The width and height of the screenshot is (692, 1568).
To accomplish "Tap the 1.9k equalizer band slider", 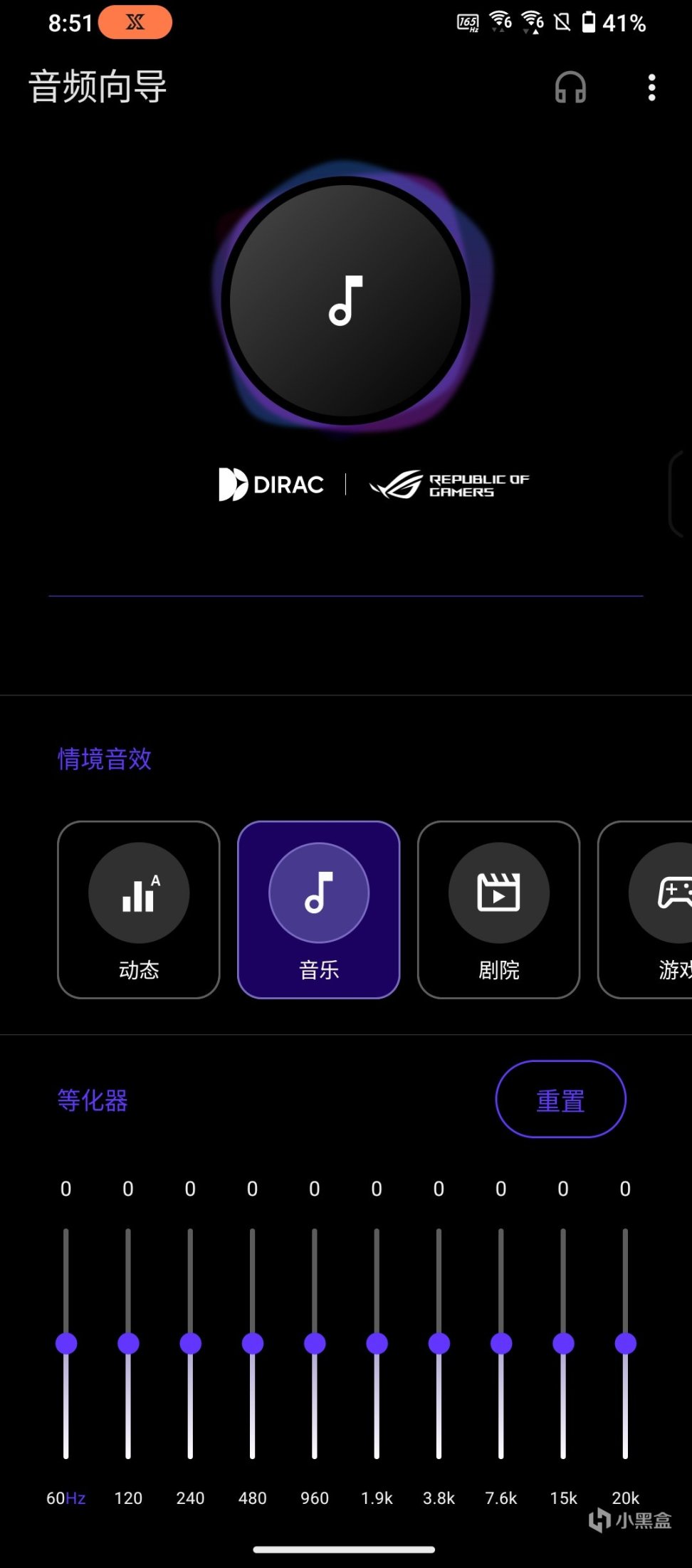I will tap(377, 1343).
